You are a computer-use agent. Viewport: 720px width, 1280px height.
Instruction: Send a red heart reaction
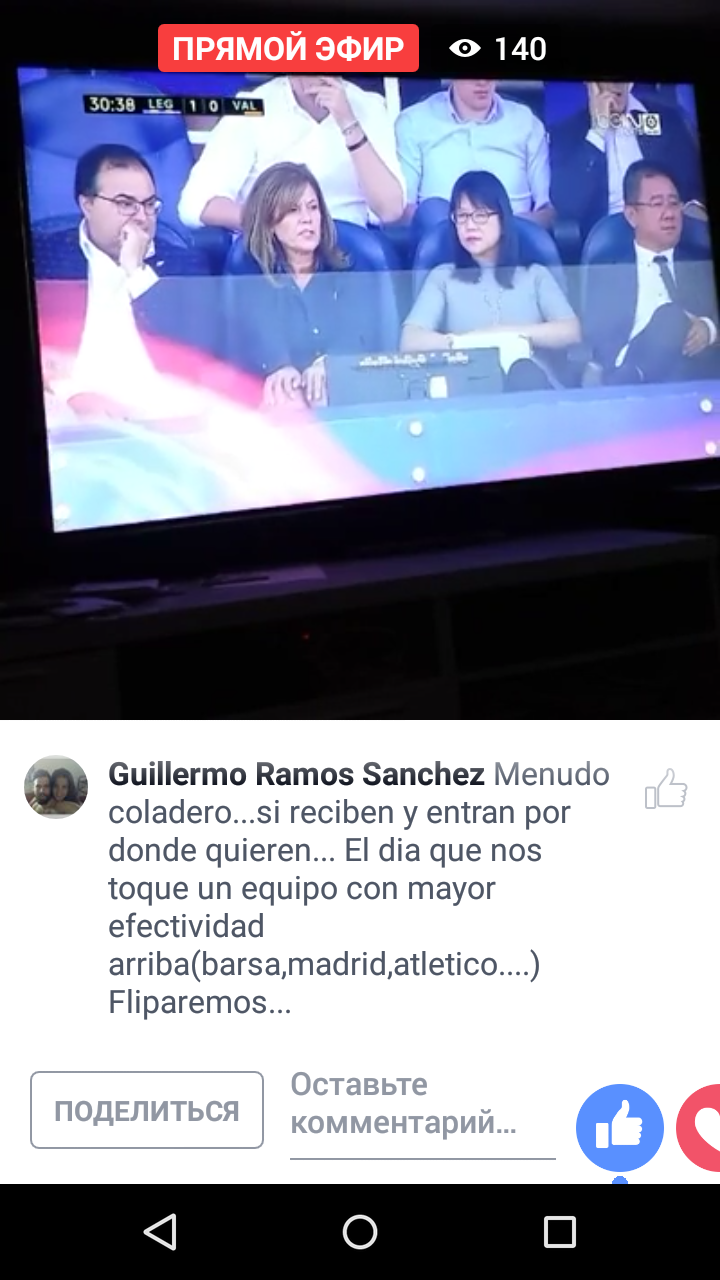click(x=702, y=1128)
